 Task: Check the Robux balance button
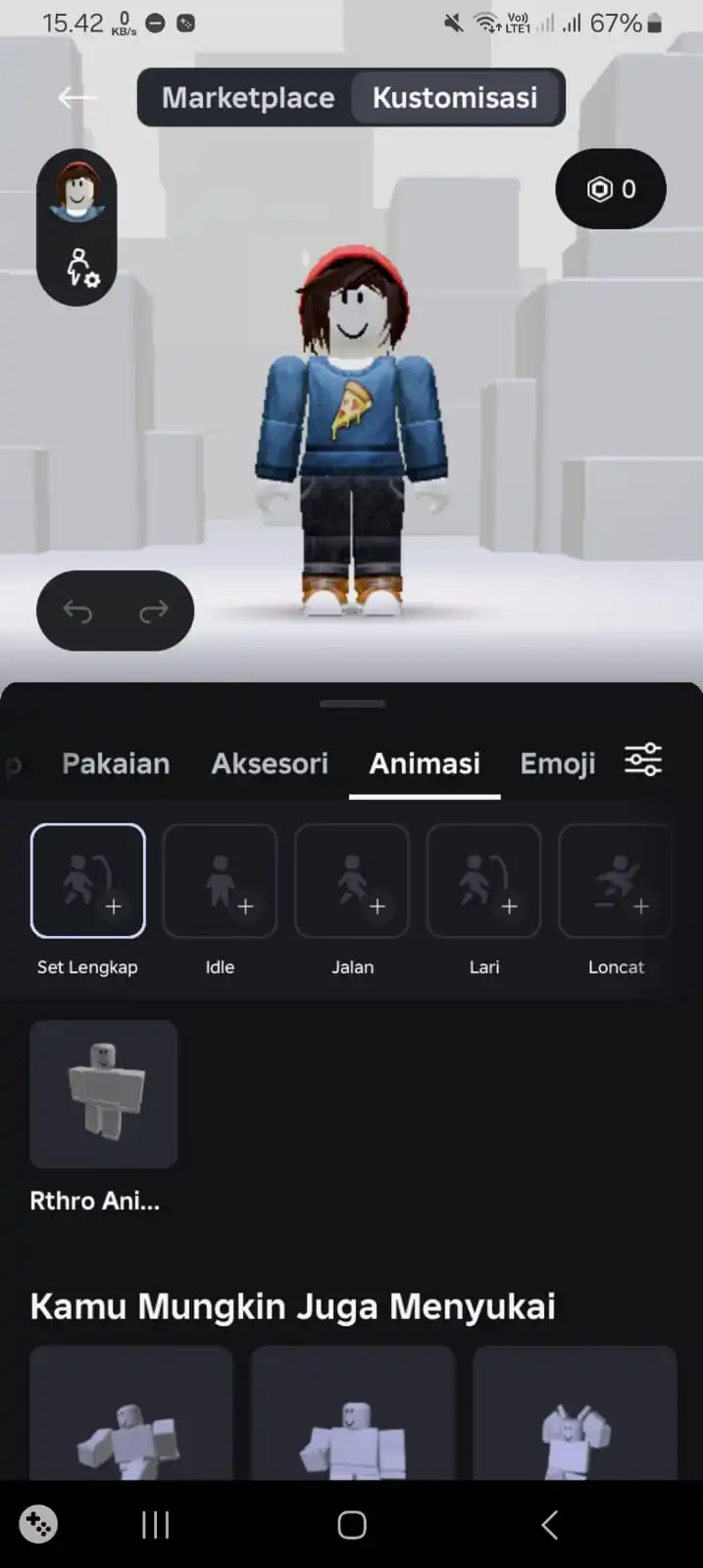pyautogui.click(x=611, y=189)
